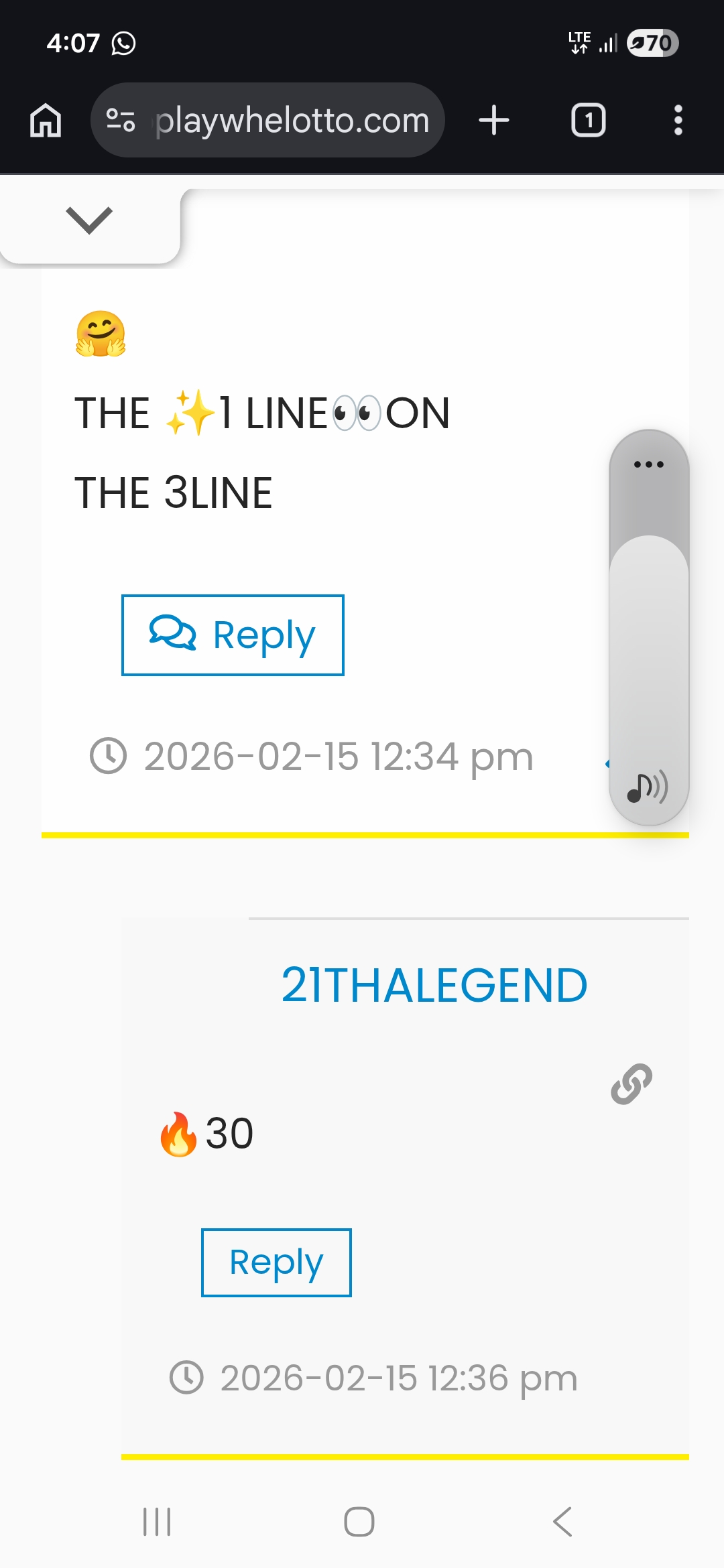Reply to 21THALEGEND's comment
Screen dimensions: 724x1568
click(x=276, y=1262)
